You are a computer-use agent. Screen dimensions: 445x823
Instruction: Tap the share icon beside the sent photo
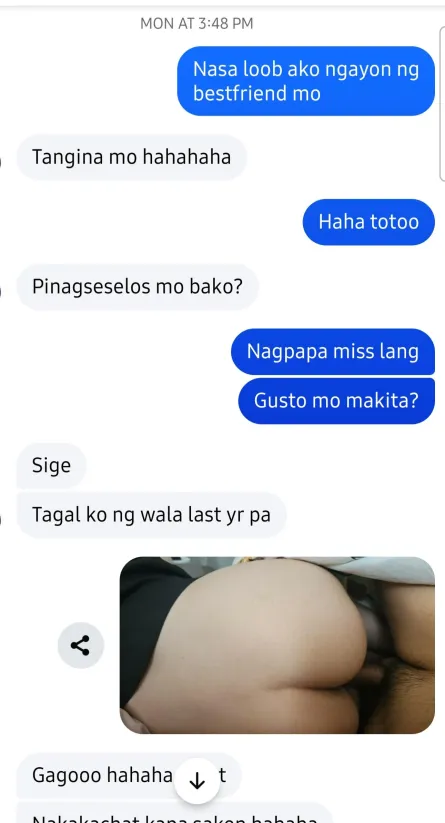80,645
